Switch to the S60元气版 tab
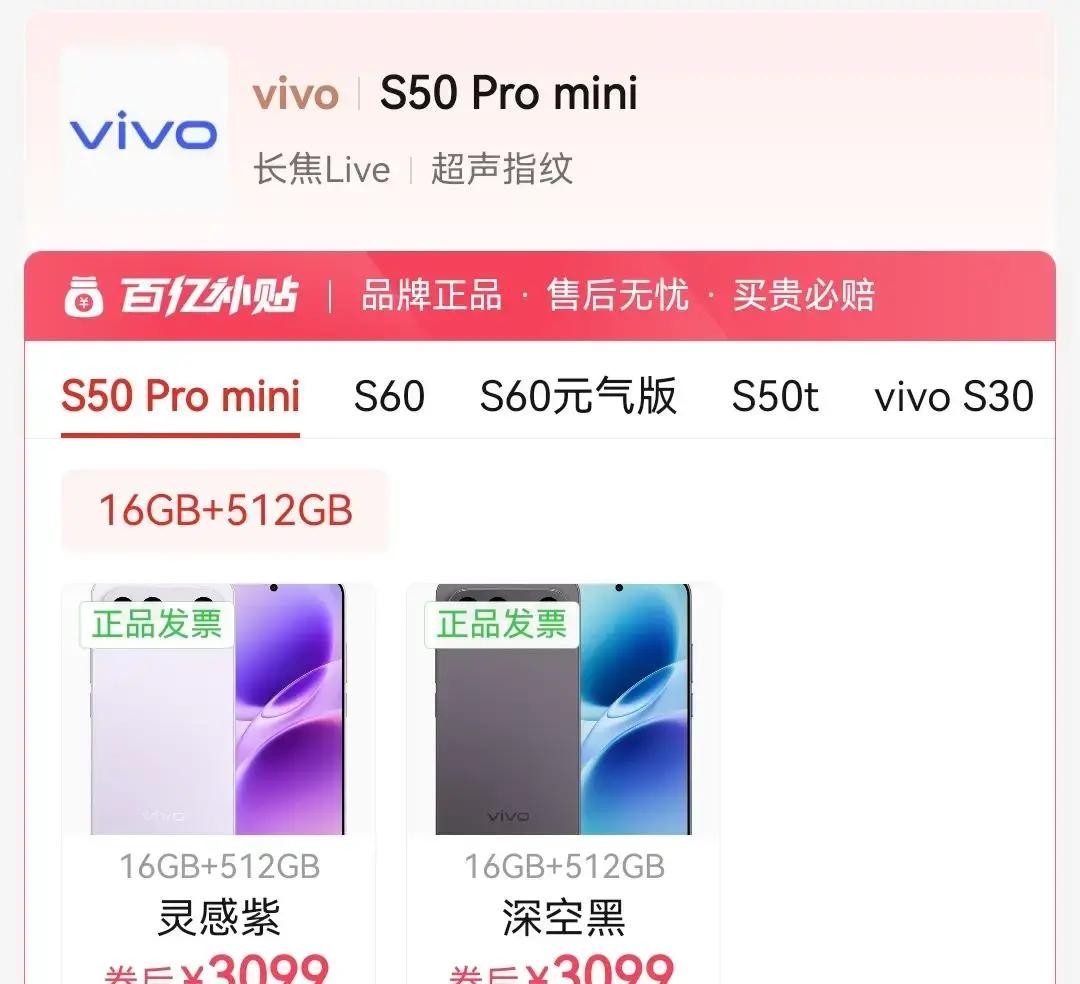Viewport: 1080px width, 984px height. (x=578, y=397)
